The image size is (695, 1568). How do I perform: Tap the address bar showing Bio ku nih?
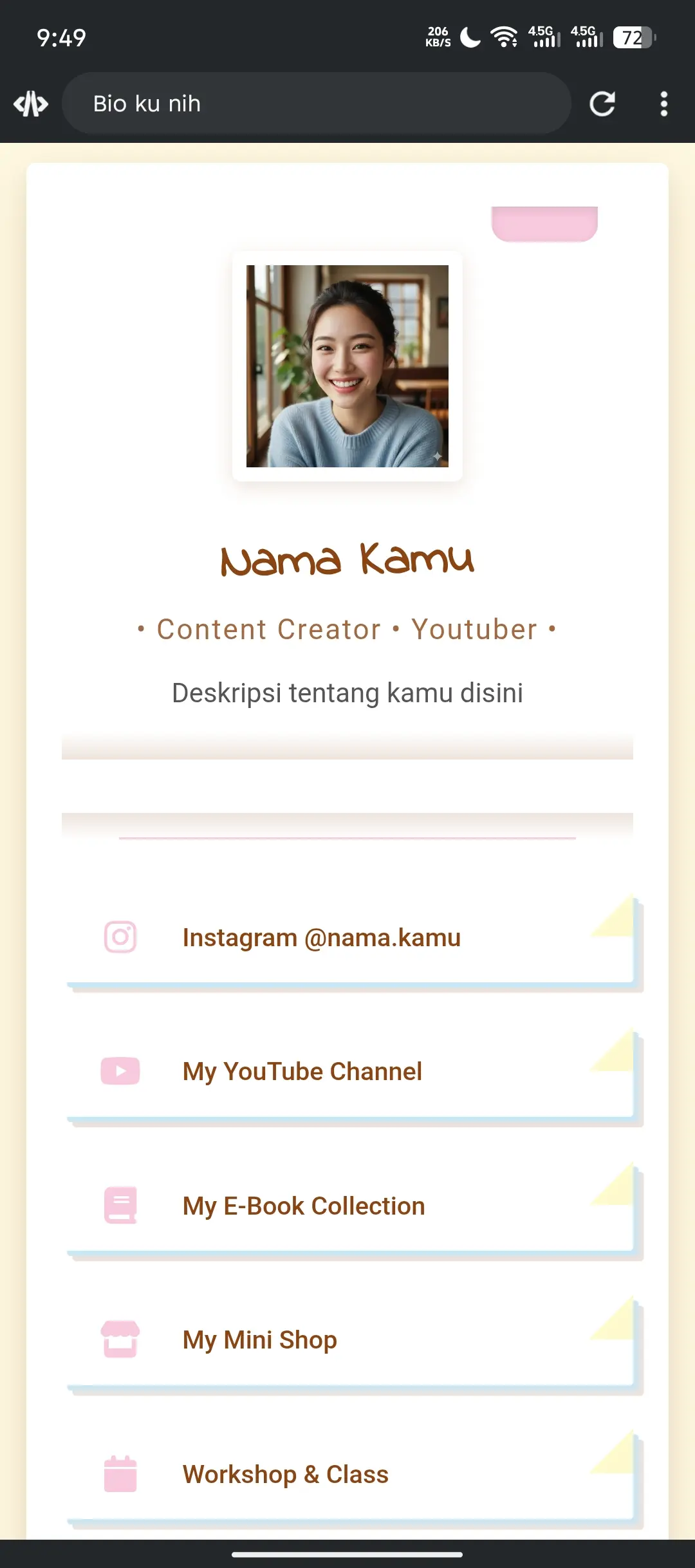[315, 104]
